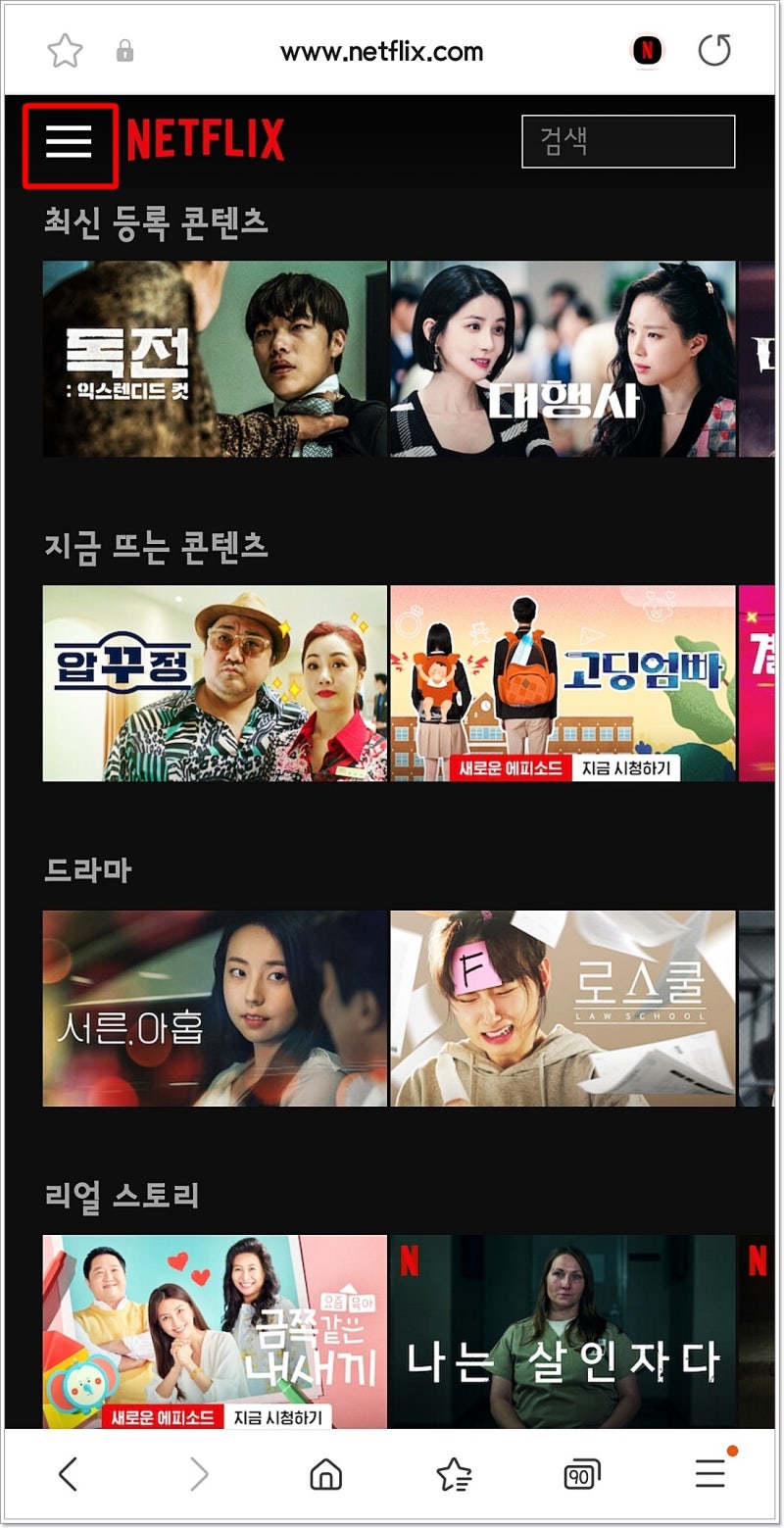
Task: Tap the bookmark star in the address bar
Action: [x=65, y=50]
